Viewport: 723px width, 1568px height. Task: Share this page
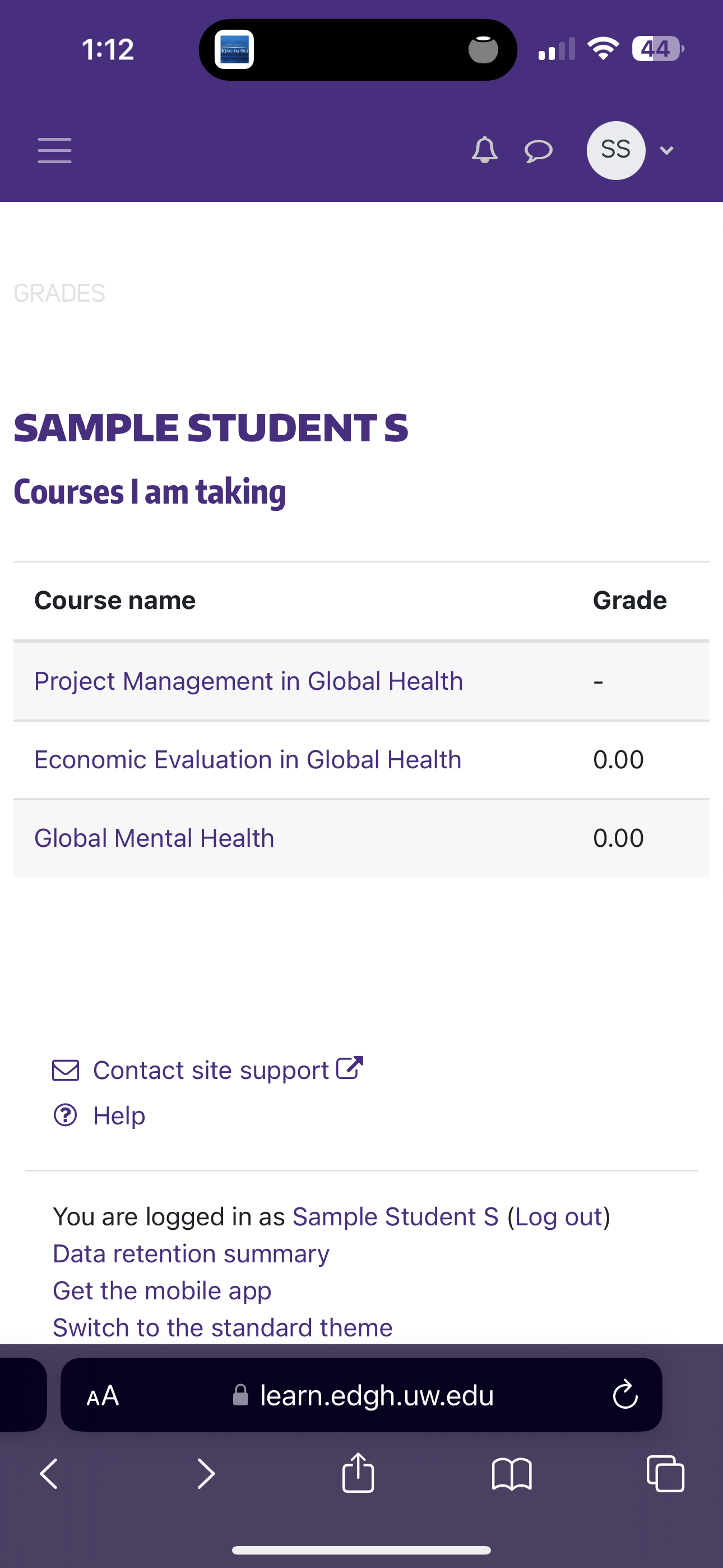[358, 1472]
